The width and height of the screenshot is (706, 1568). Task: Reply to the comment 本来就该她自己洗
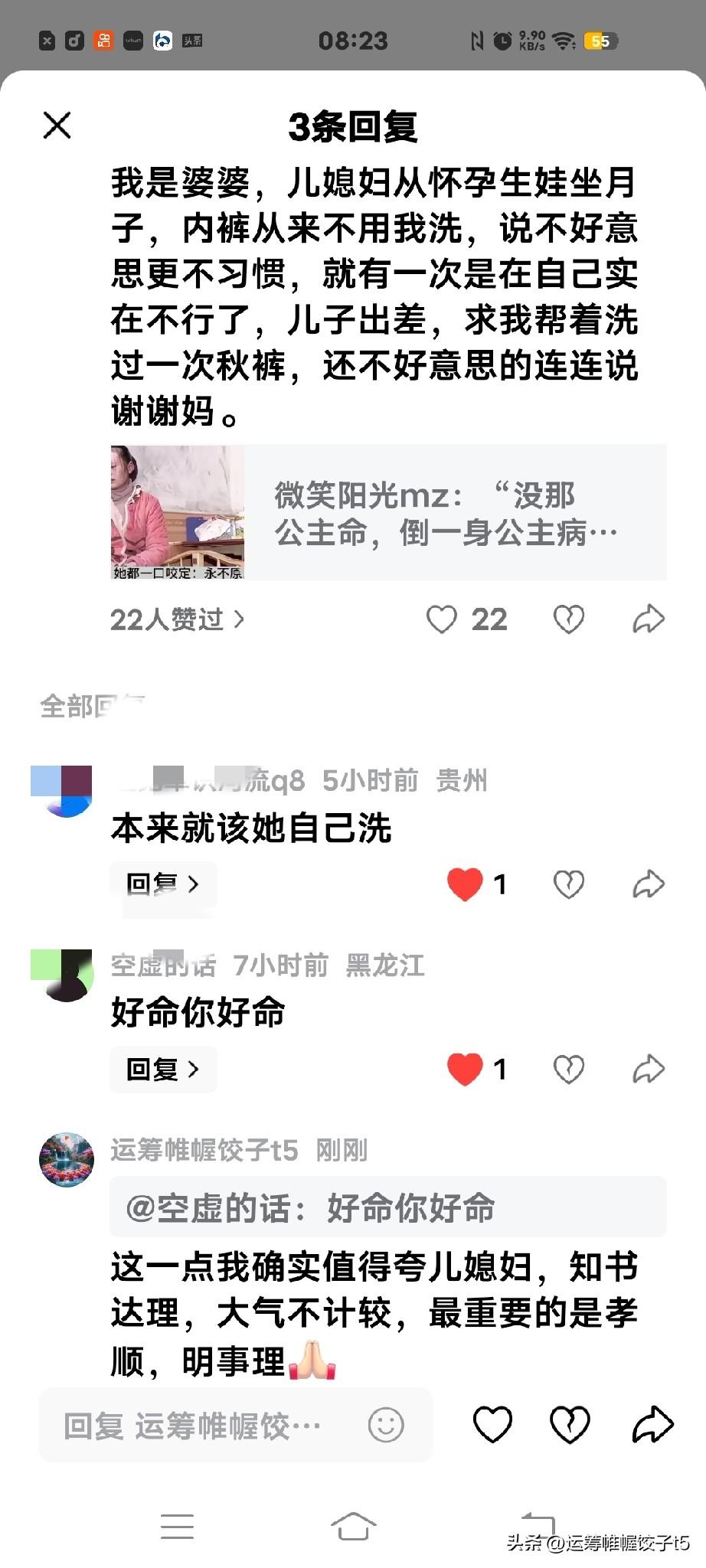[x=162, y=884]
